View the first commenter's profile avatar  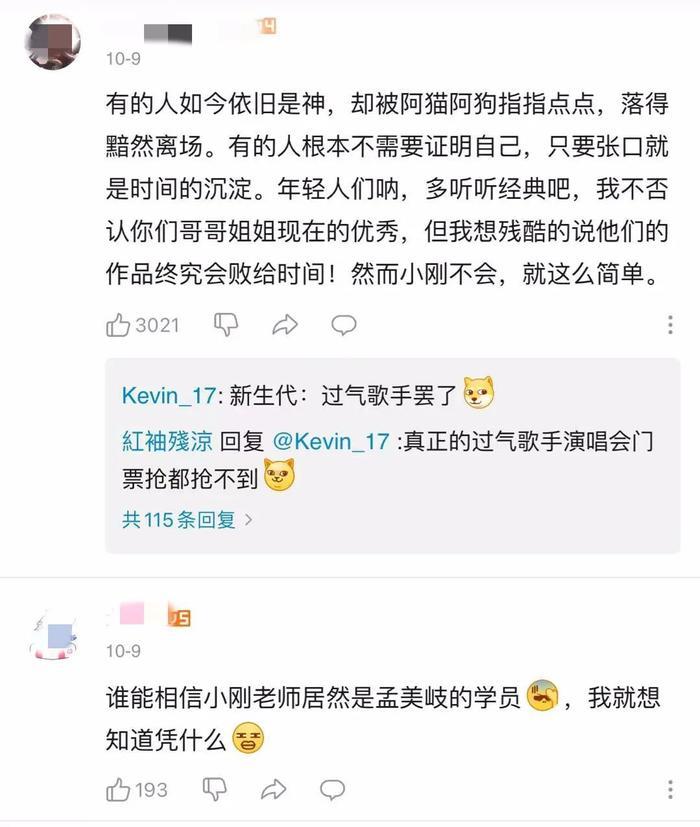pos(52,42)
